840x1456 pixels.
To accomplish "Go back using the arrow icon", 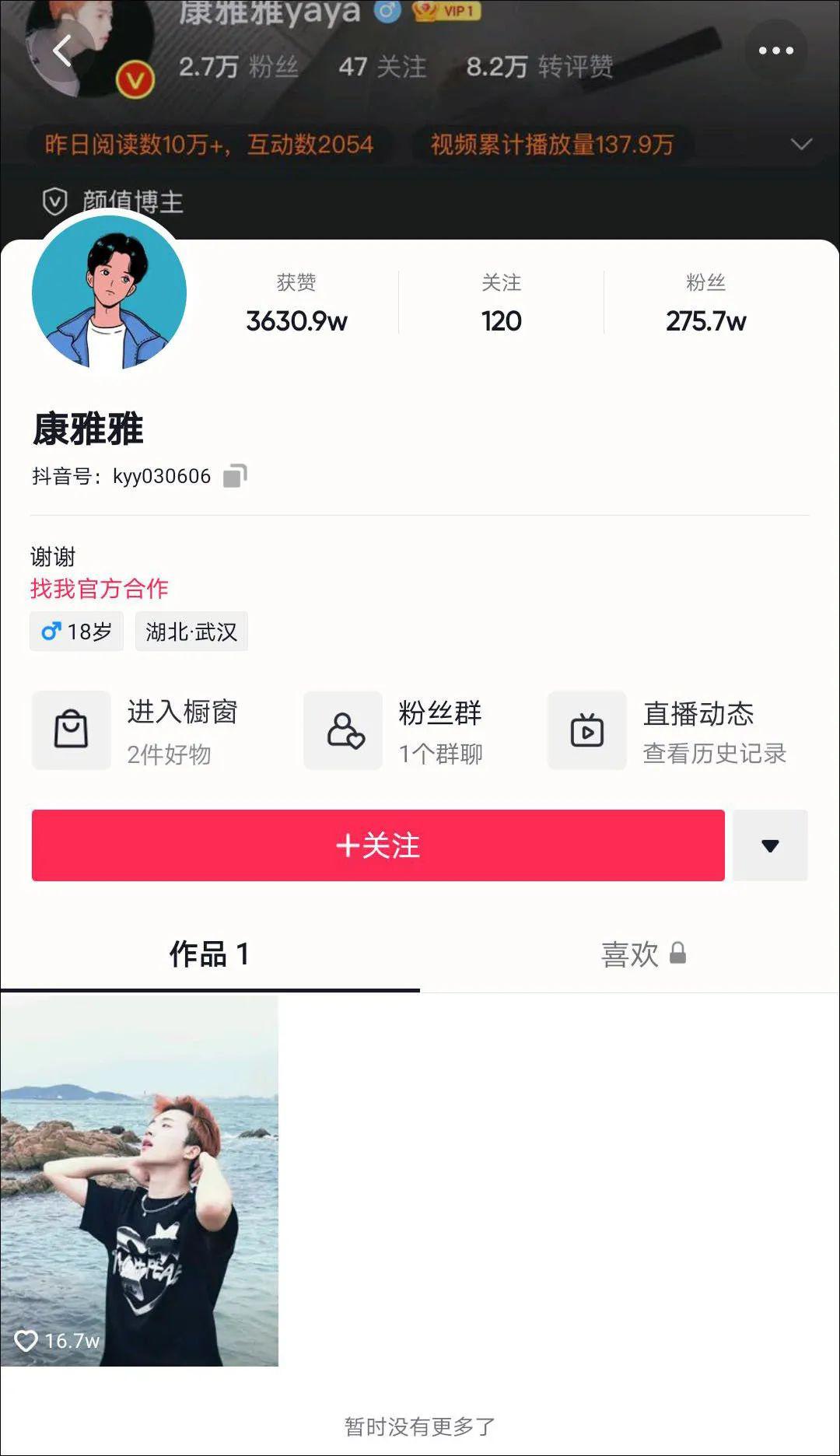I will click(x=62, y=51).
